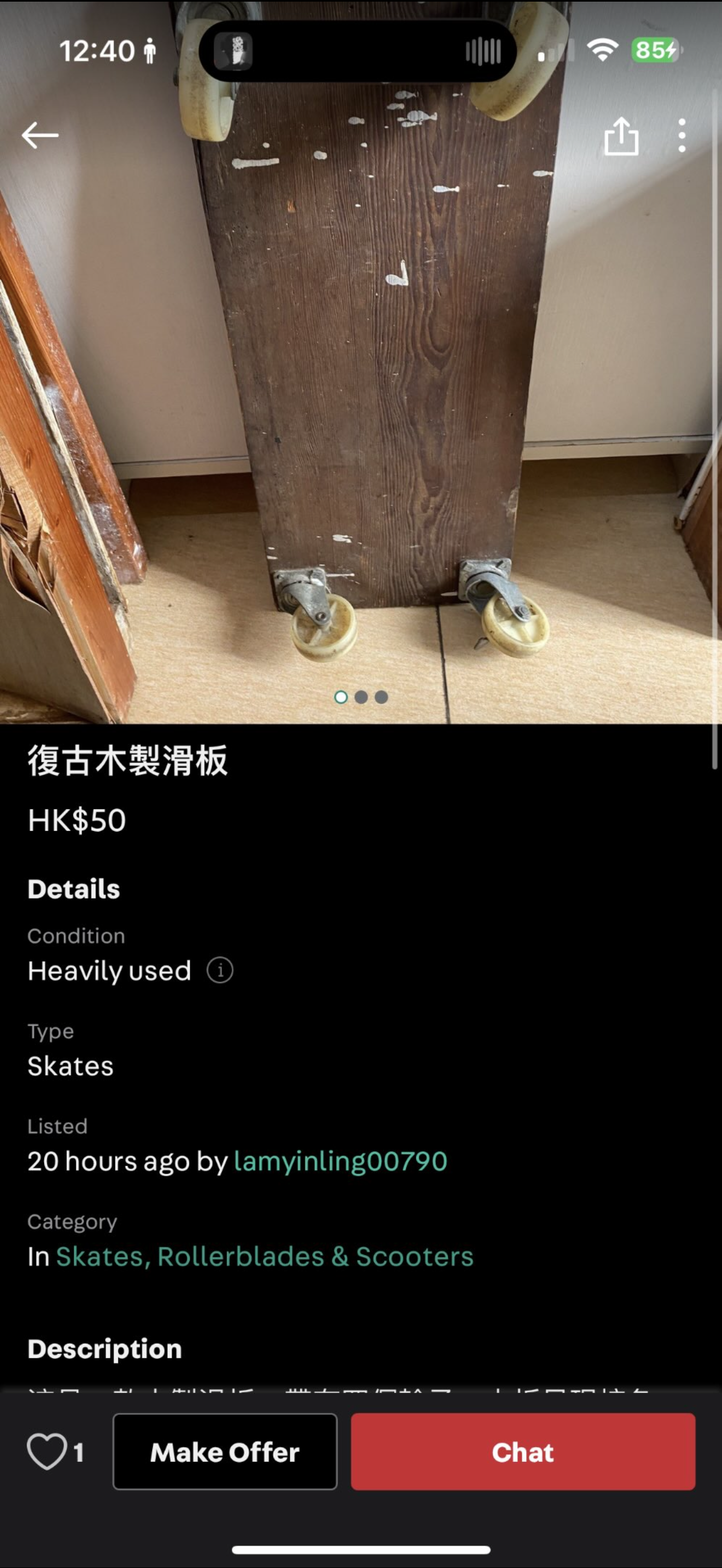Show info about Heavily used condition
This screenshot has height=1568, width=722.
pos(220,969)
